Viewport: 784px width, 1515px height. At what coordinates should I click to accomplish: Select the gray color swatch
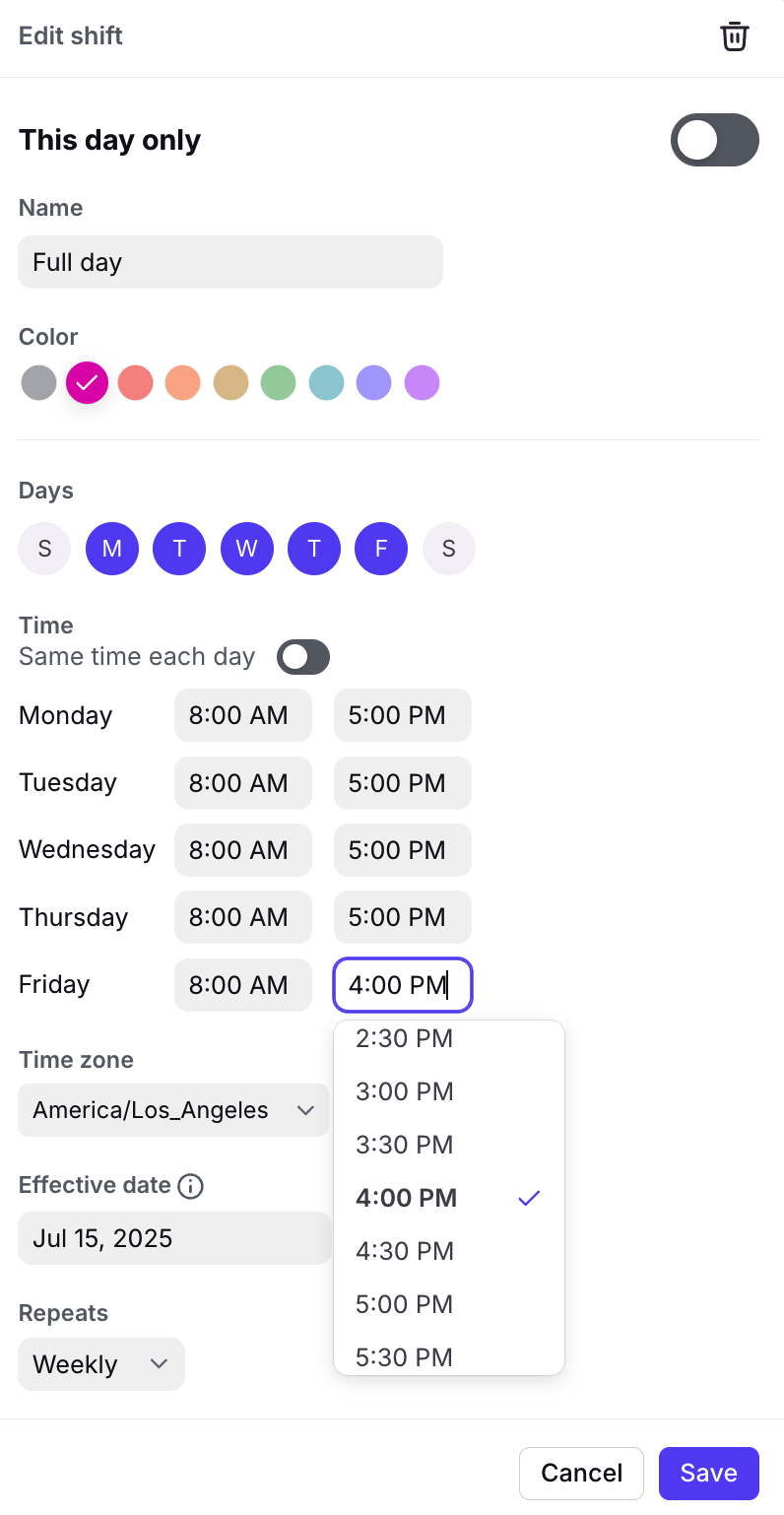pyautogui.click(x=38, y=382)
